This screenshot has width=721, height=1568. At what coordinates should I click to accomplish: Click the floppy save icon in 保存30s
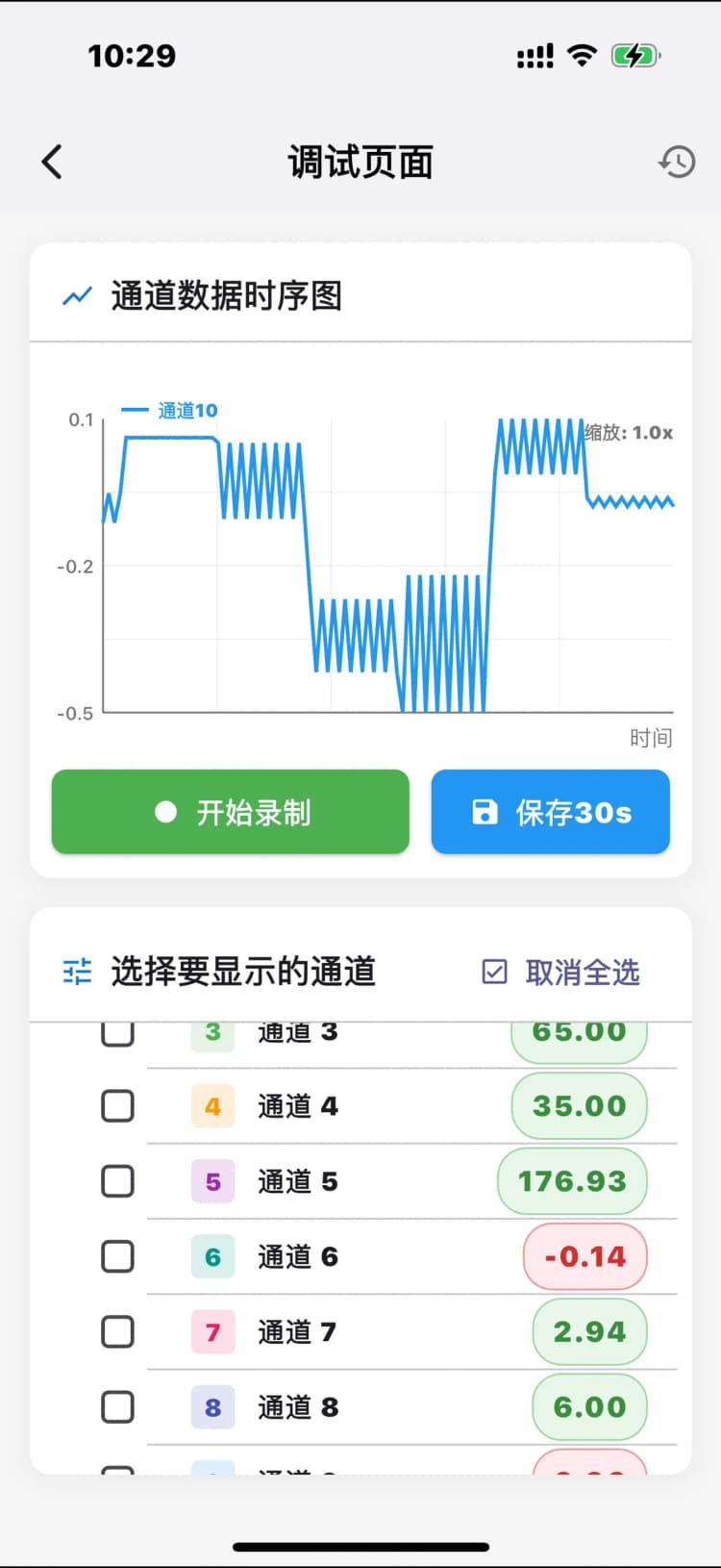click(x=485, y=811)
